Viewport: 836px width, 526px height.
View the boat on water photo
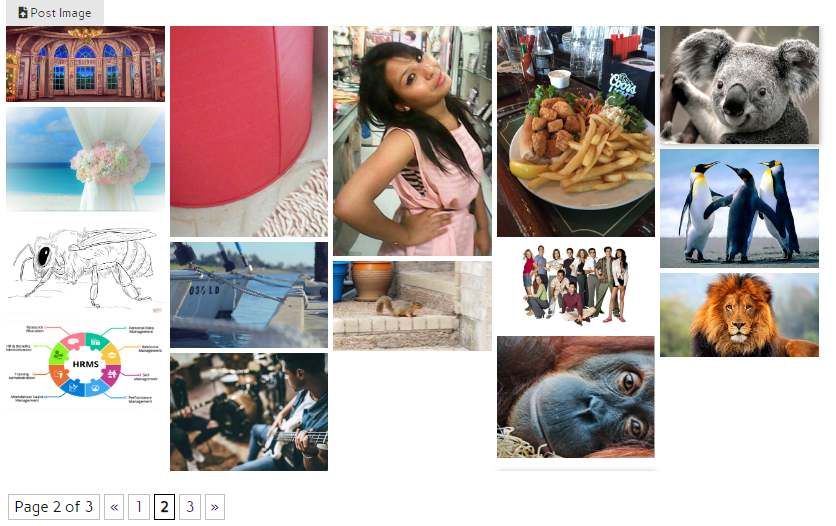pyautogui.click(x=249, y=294)
